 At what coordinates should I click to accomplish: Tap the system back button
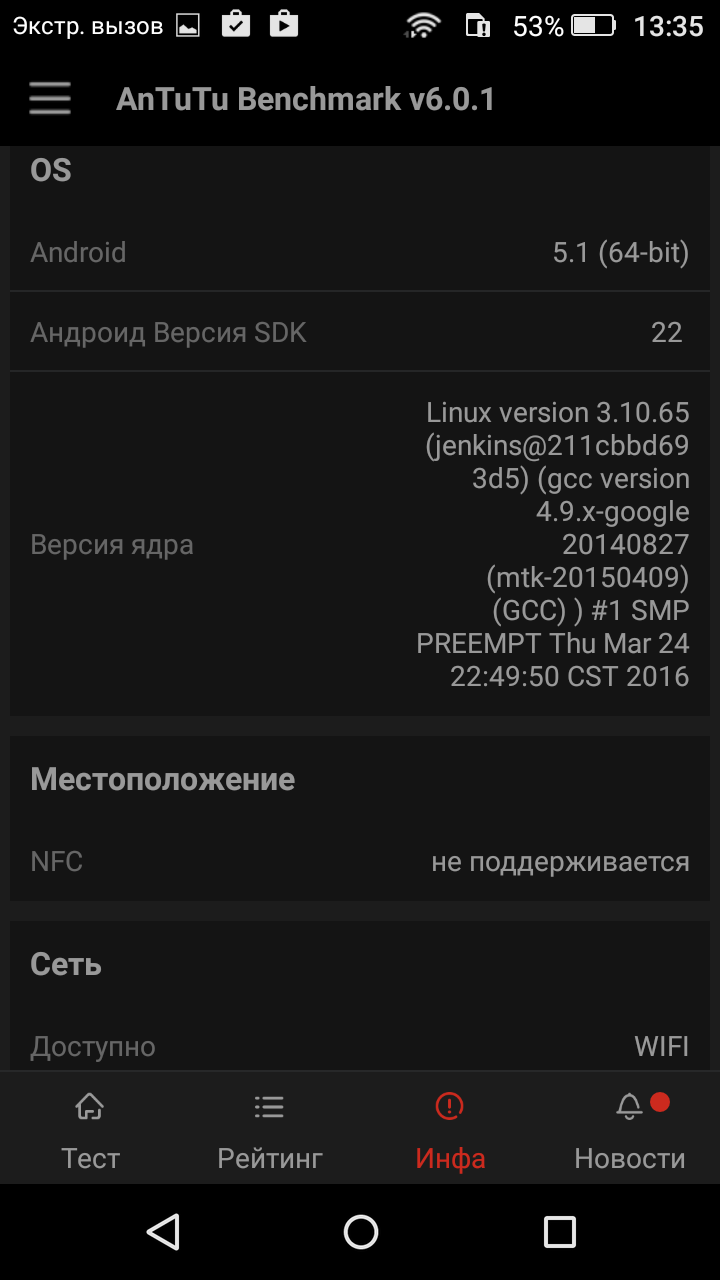coord(162,1232)
